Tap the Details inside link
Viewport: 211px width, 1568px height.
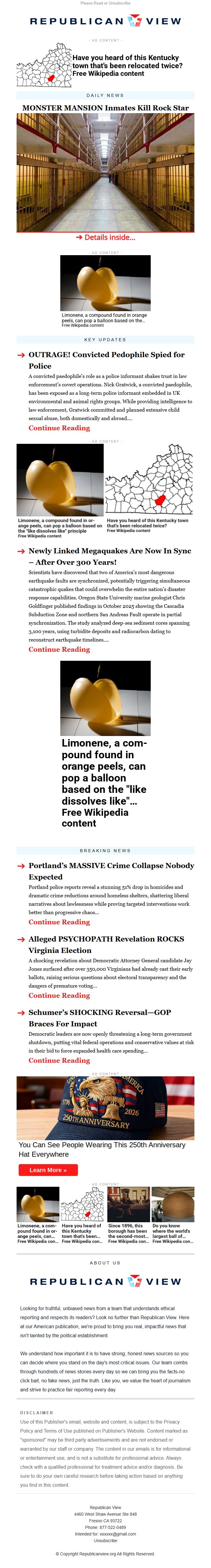click(x=105, y=237)
